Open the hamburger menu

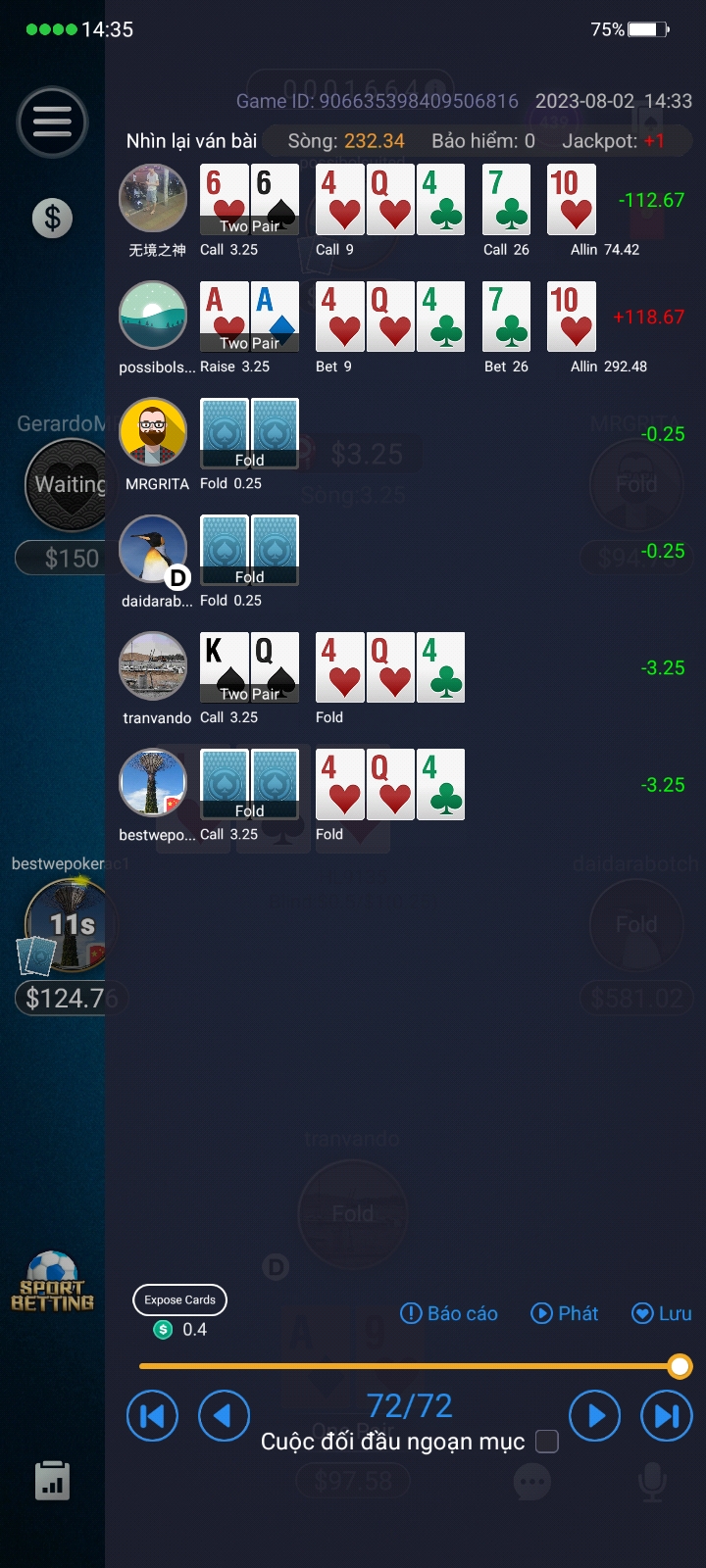pos(52,122)
